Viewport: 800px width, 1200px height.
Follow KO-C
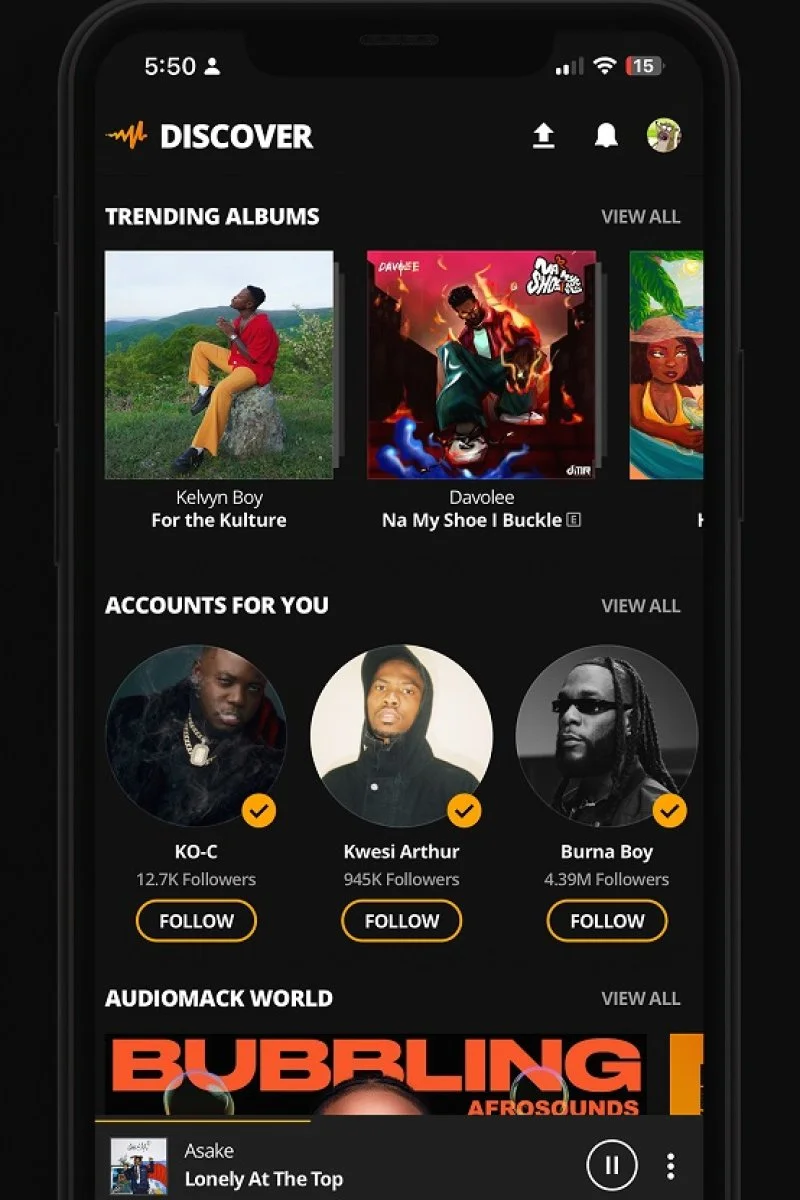point(196,921)
